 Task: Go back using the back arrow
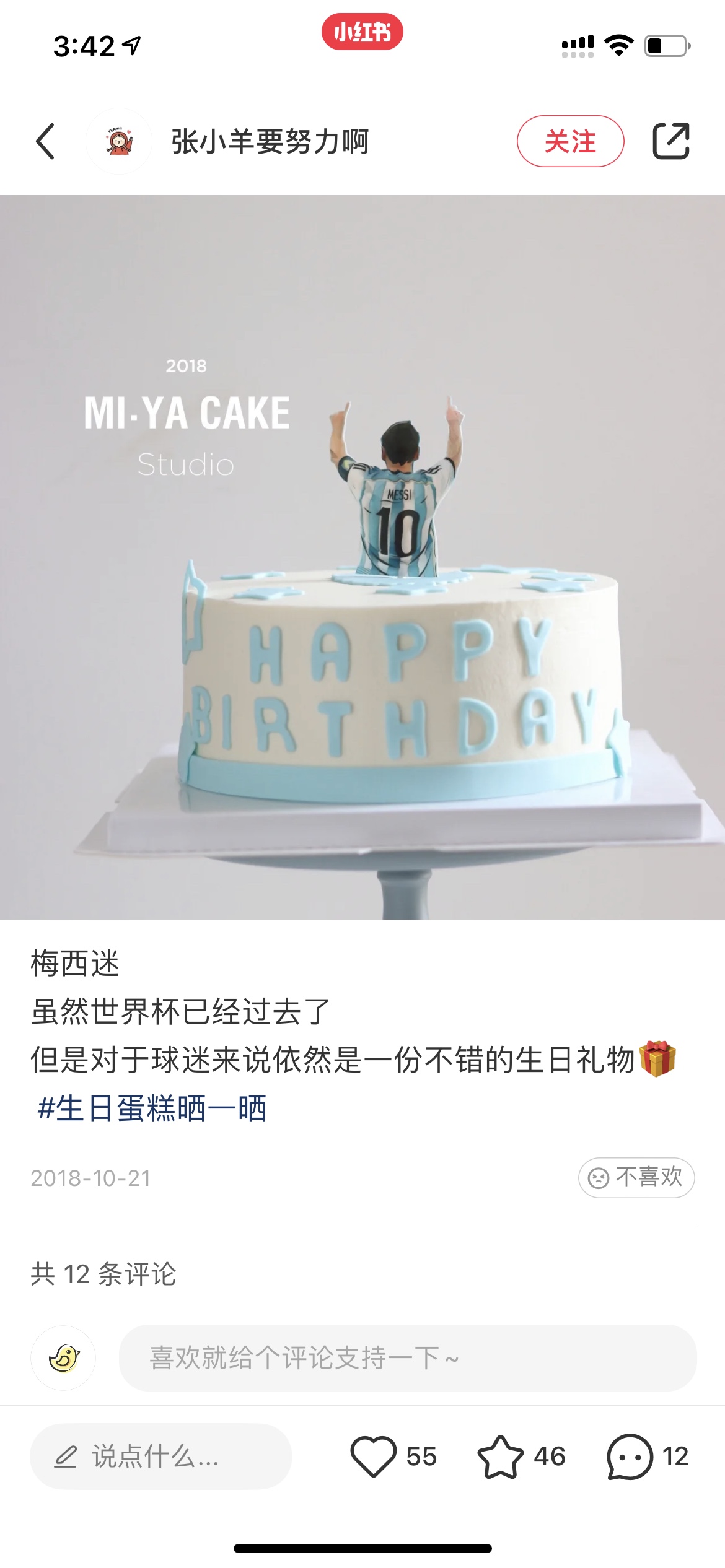[x=46, y=141]
